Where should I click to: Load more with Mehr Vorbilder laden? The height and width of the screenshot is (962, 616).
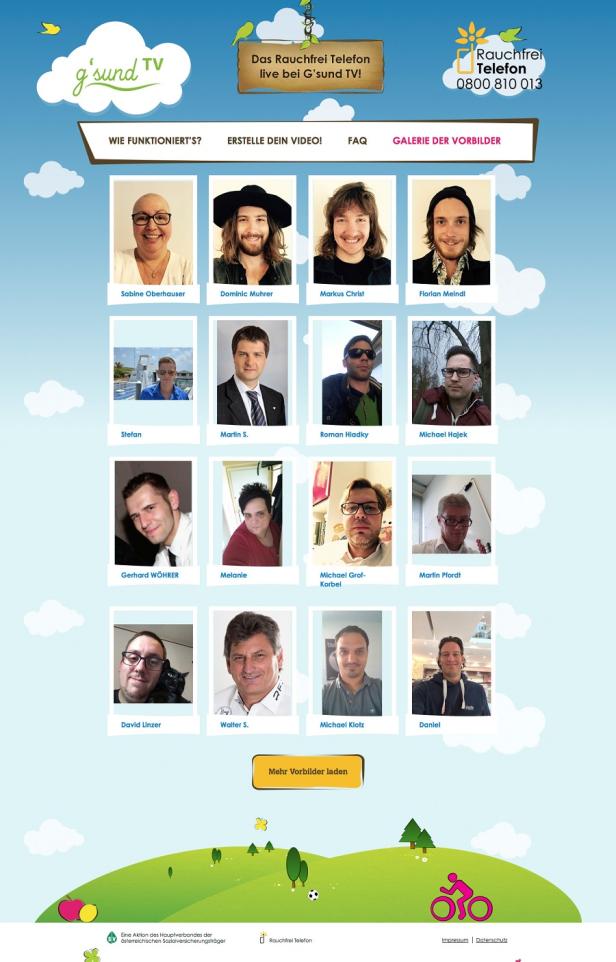(308, 772)
